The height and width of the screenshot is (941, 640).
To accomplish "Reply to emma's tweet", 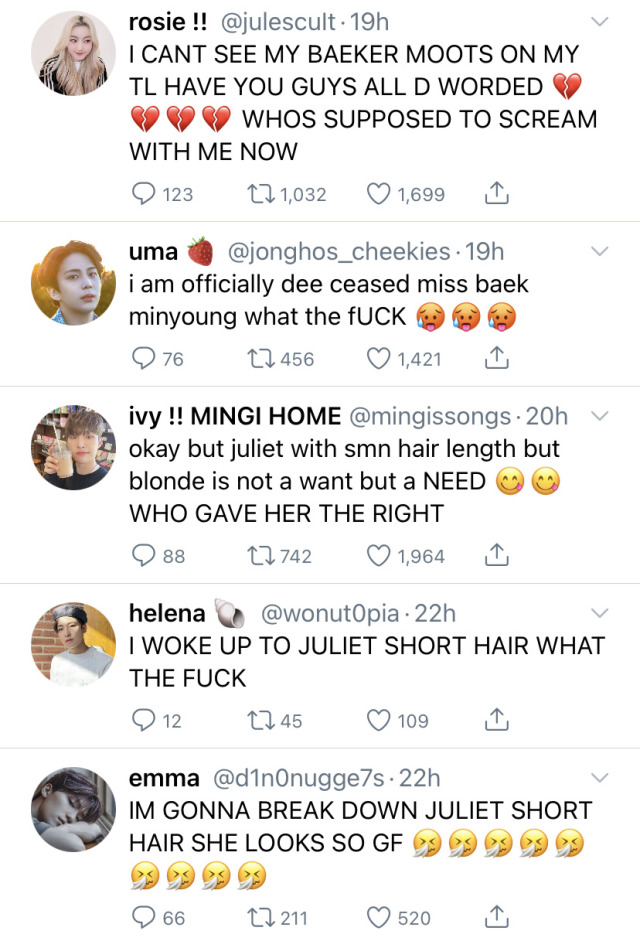I will [x=145, y=918].
